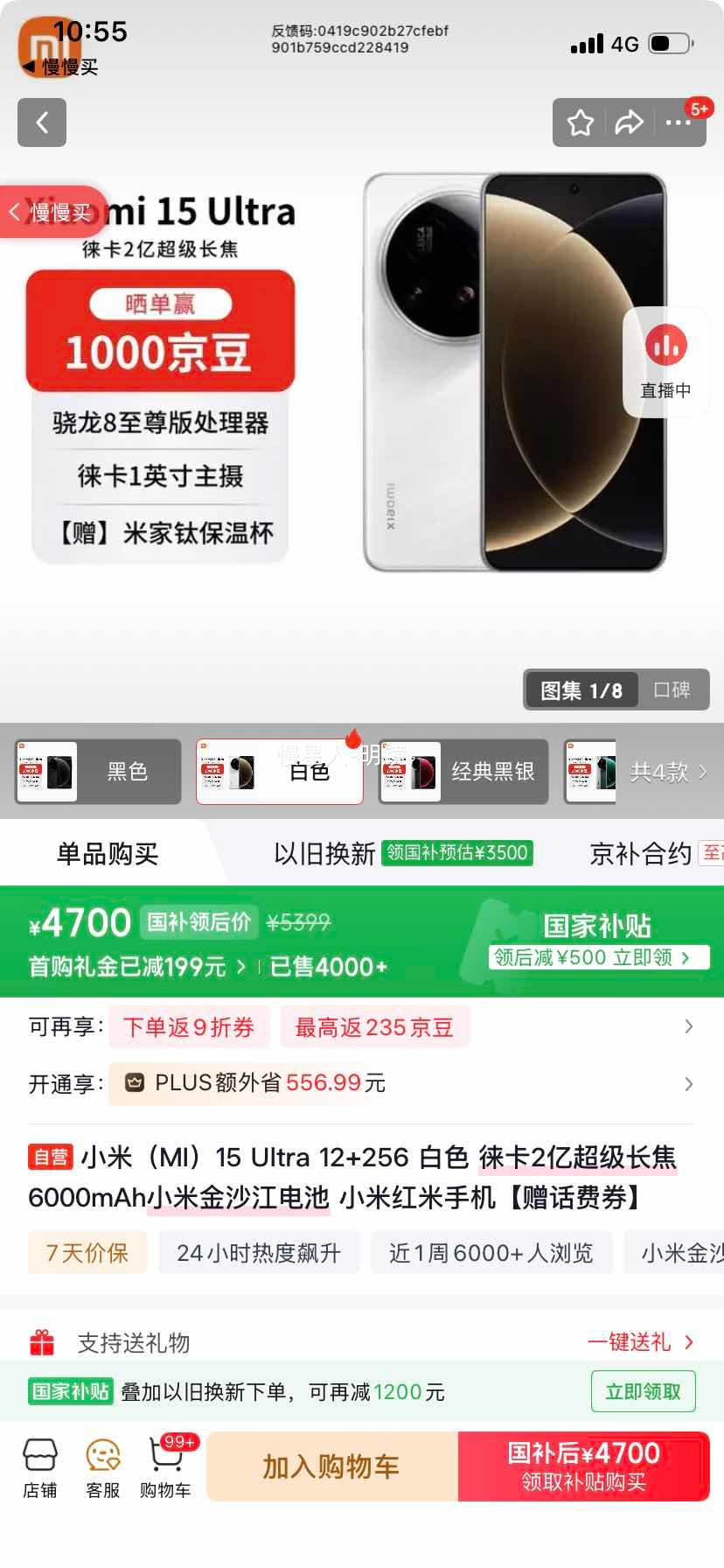
Task: Open the more options menu with 5+ badge
Action: (679, 122)
